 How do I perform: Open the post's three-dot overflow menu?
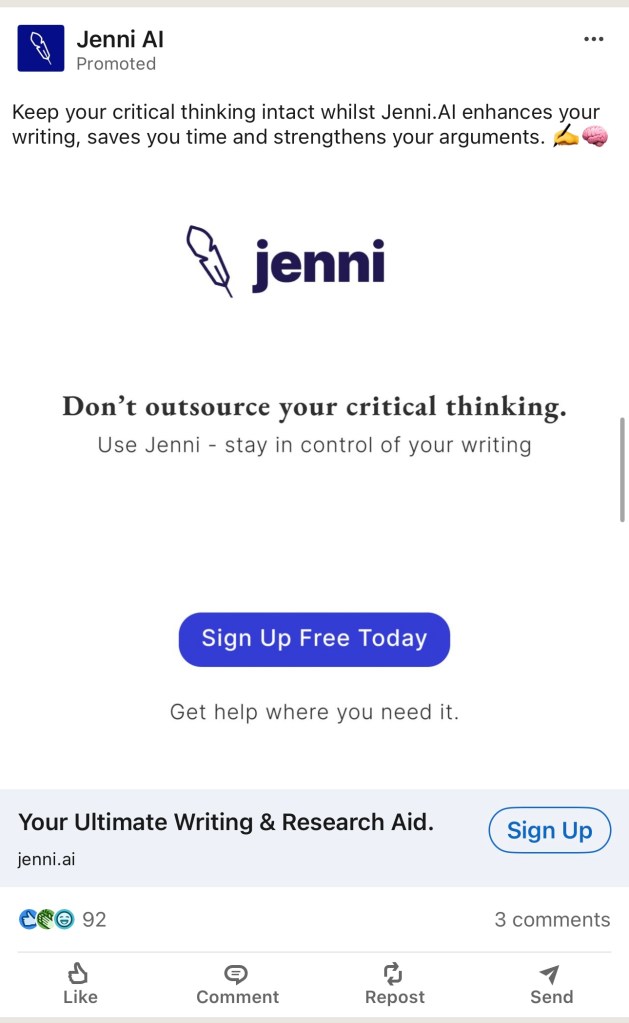tap(593, 39)
